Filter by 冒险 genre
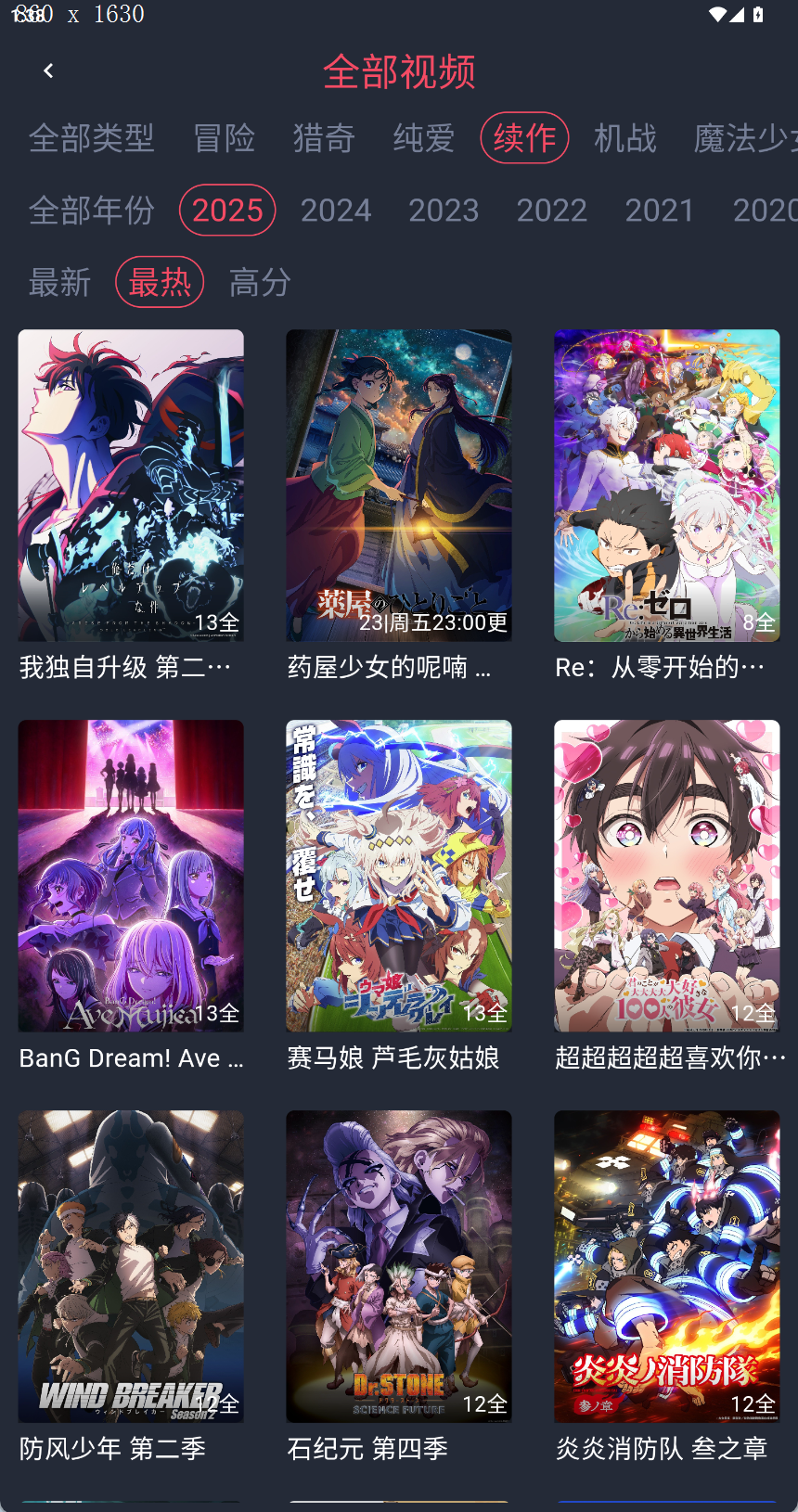 224,138
